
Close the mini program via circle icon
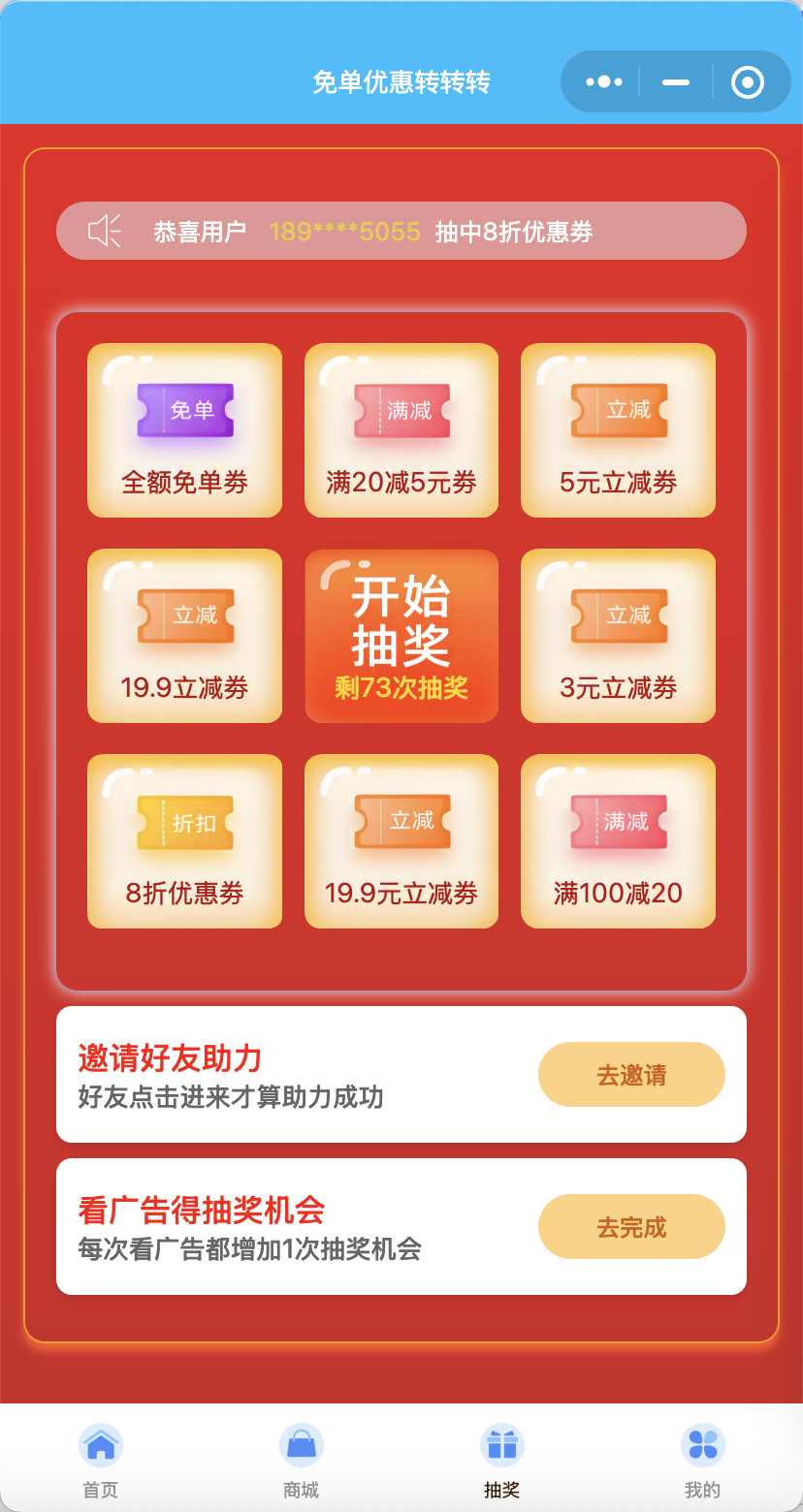[x=747, y=82]
